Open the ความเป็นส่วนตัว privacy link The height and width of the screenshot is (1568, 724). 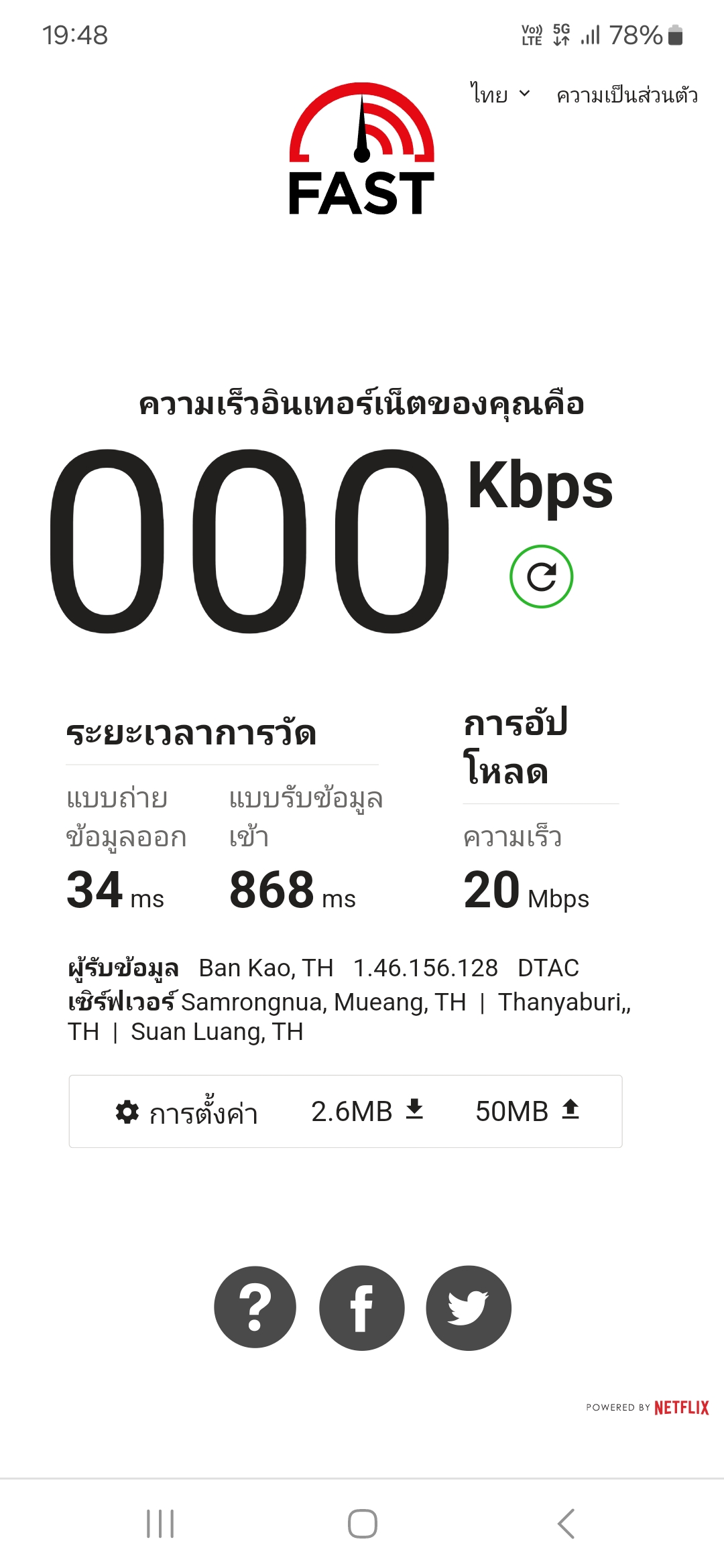pyautogui.click(x=627, y=95)
